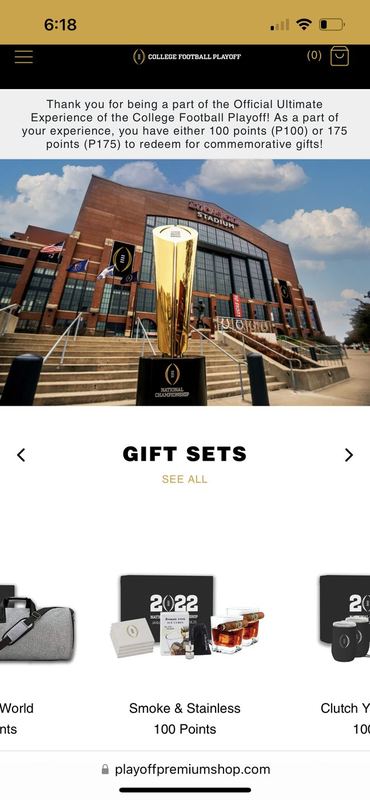The width and height of the screenshot is (370, 800).
Task: Open the shopping cart bag icon
Action: point(340,56)
